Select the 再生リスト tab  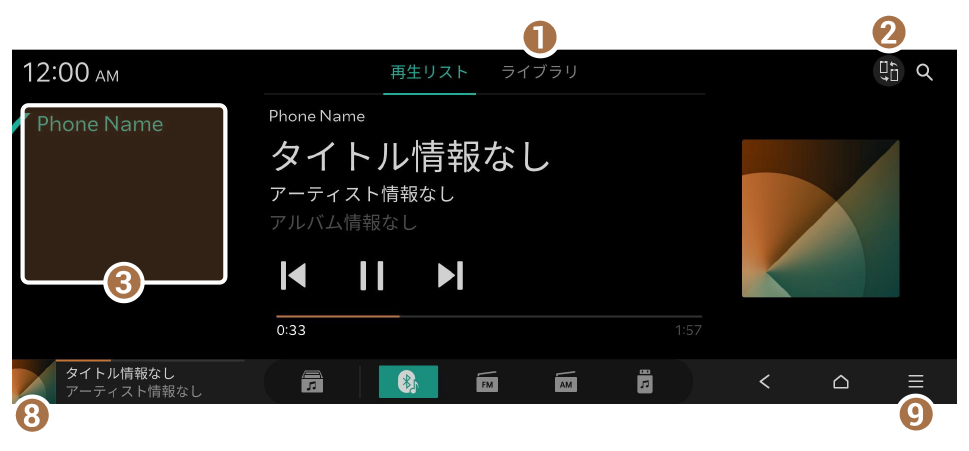coord(429,72)
